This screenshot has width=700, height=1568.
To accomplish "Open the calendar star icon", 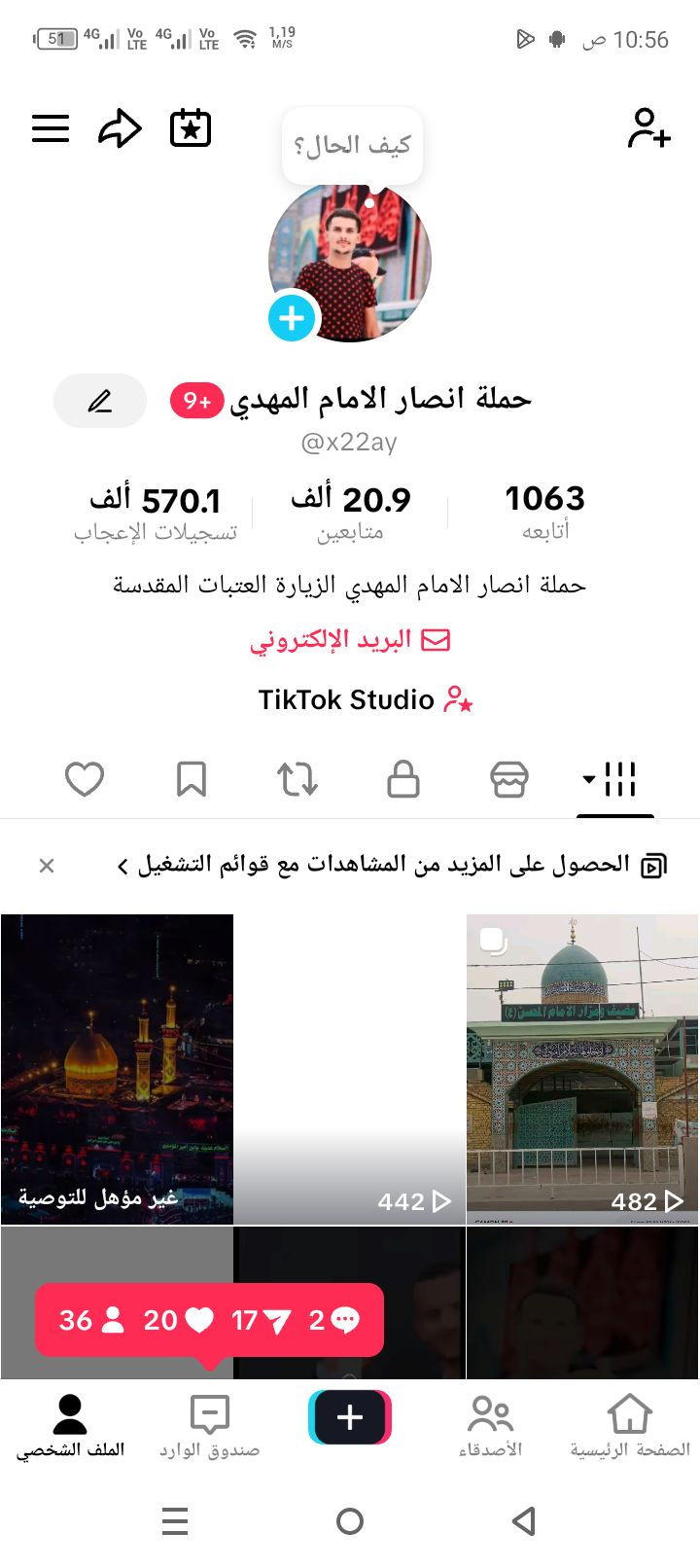I will click(x=191, y=128).
